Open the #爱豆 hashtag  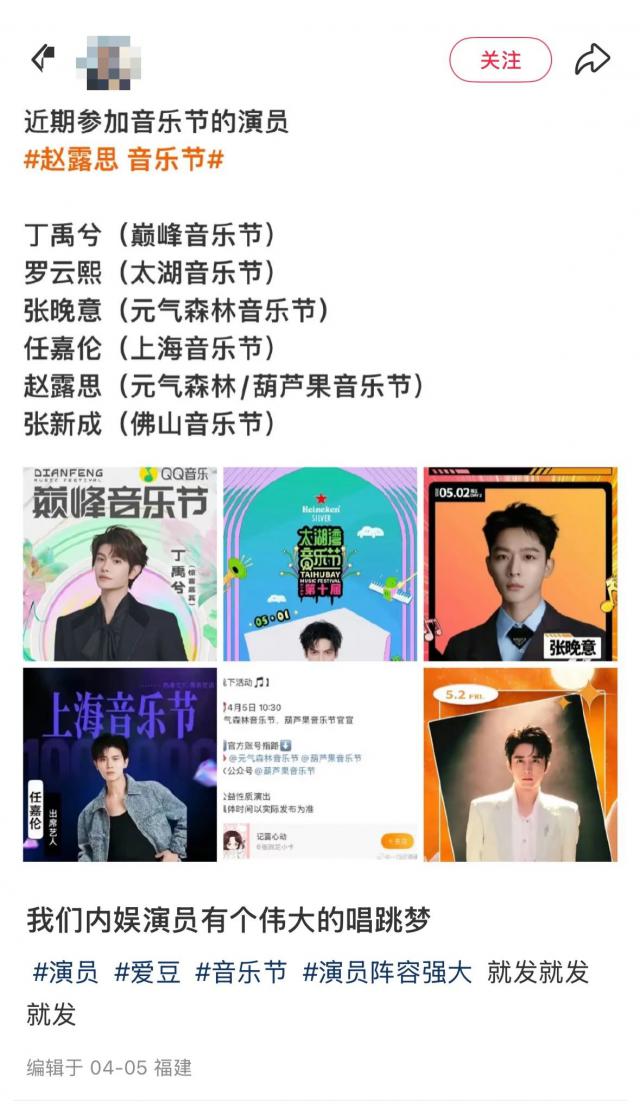147,972
